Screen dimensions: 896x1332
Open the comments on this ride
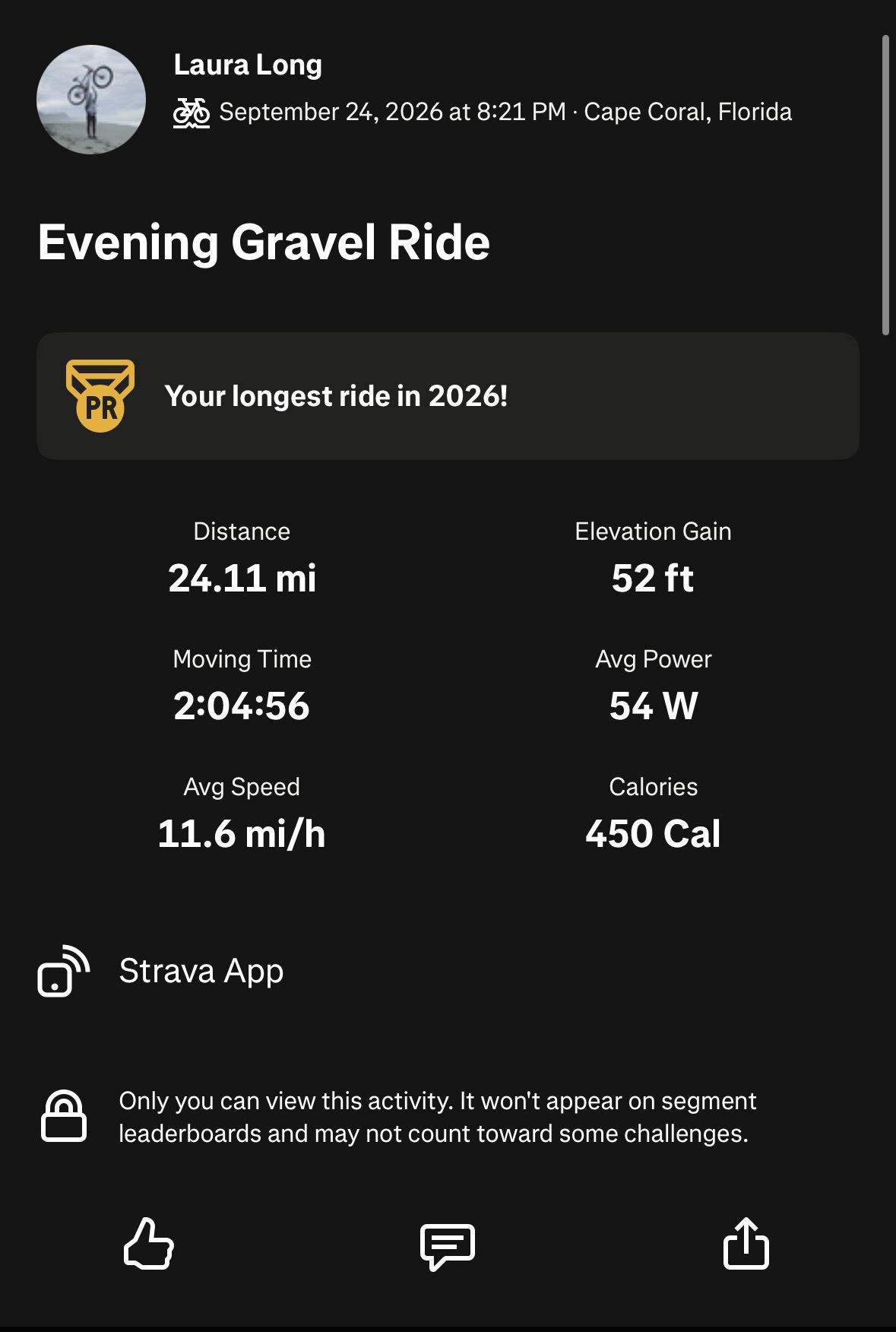click(x=448, y=1246)
